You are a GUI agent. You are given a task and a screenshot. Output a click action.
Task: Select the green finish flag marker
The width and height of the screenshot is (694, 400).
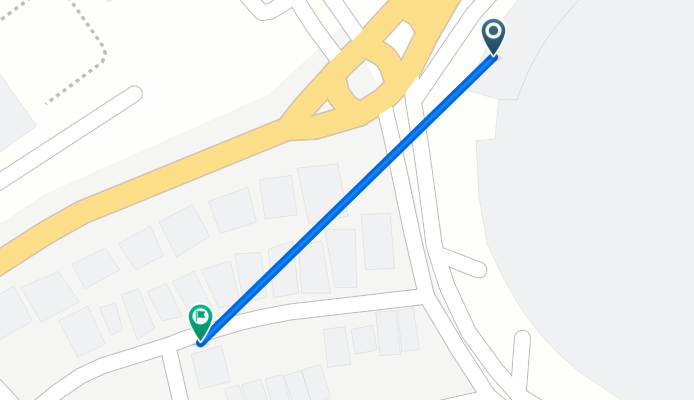pyautogui.click(x=200, y=321)
